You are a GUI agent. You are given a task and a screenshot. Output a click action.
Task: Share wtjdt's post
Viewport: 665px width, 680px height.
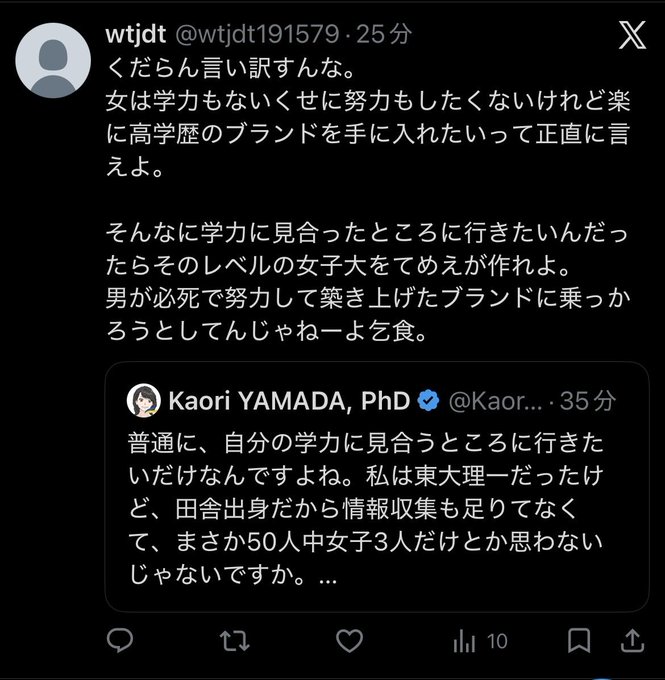[x=632, y=640]
